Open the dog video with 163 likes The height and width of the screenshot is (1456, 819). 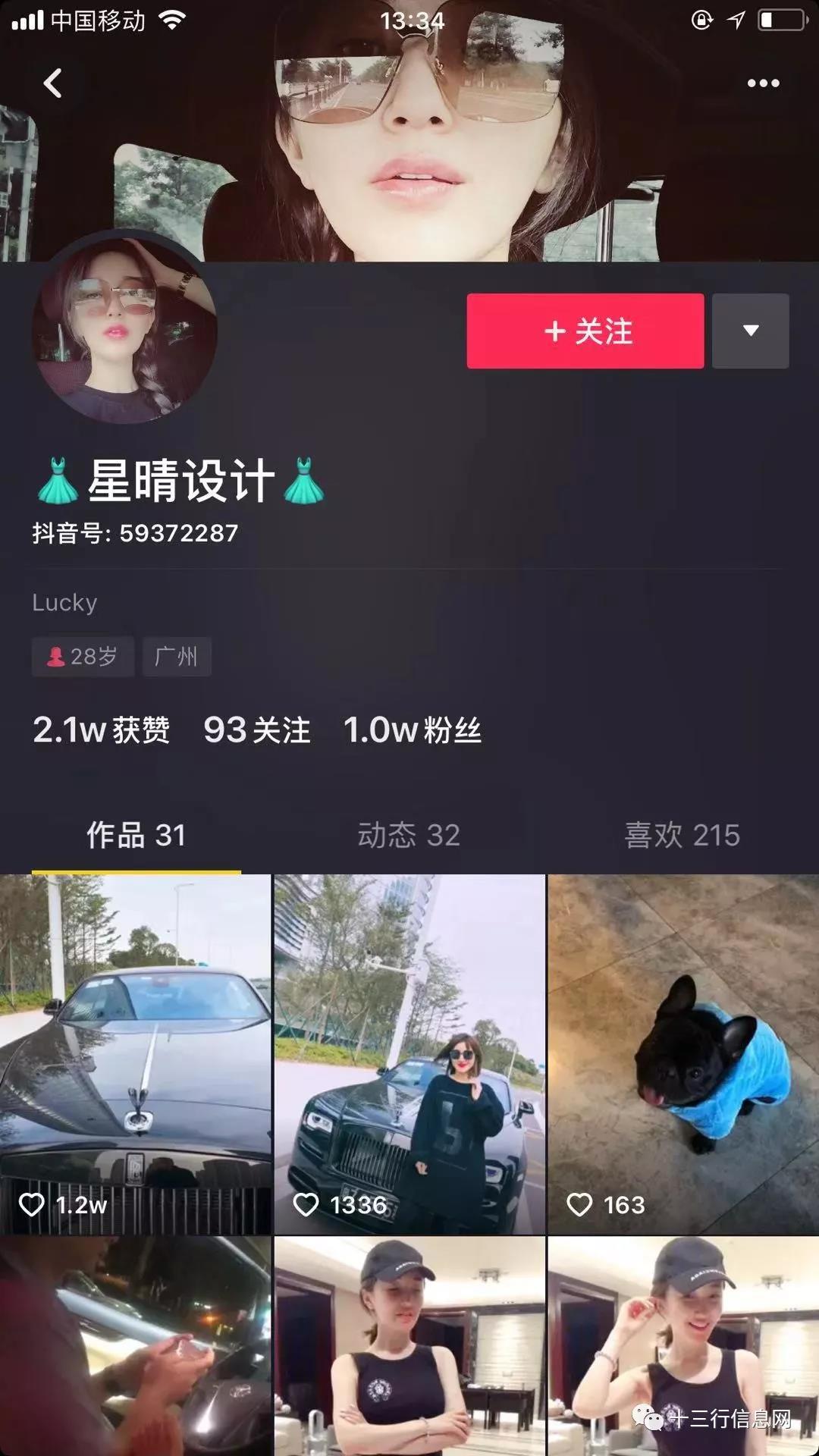683,1054
